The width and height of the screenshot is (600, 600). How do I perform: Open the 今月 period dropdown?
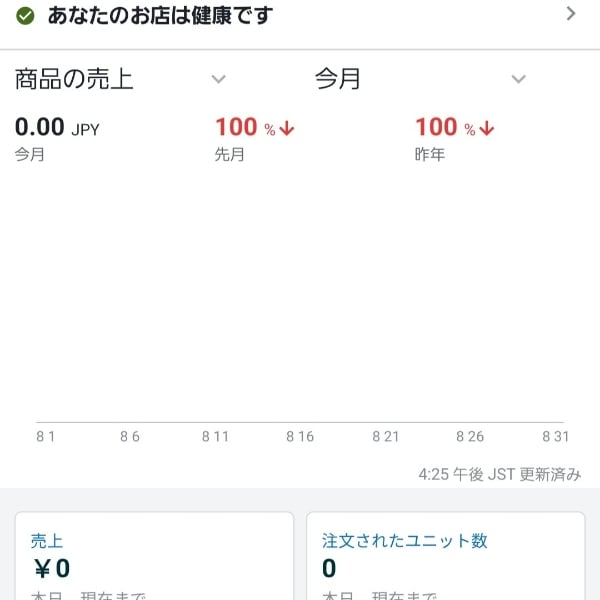[420, 79]
